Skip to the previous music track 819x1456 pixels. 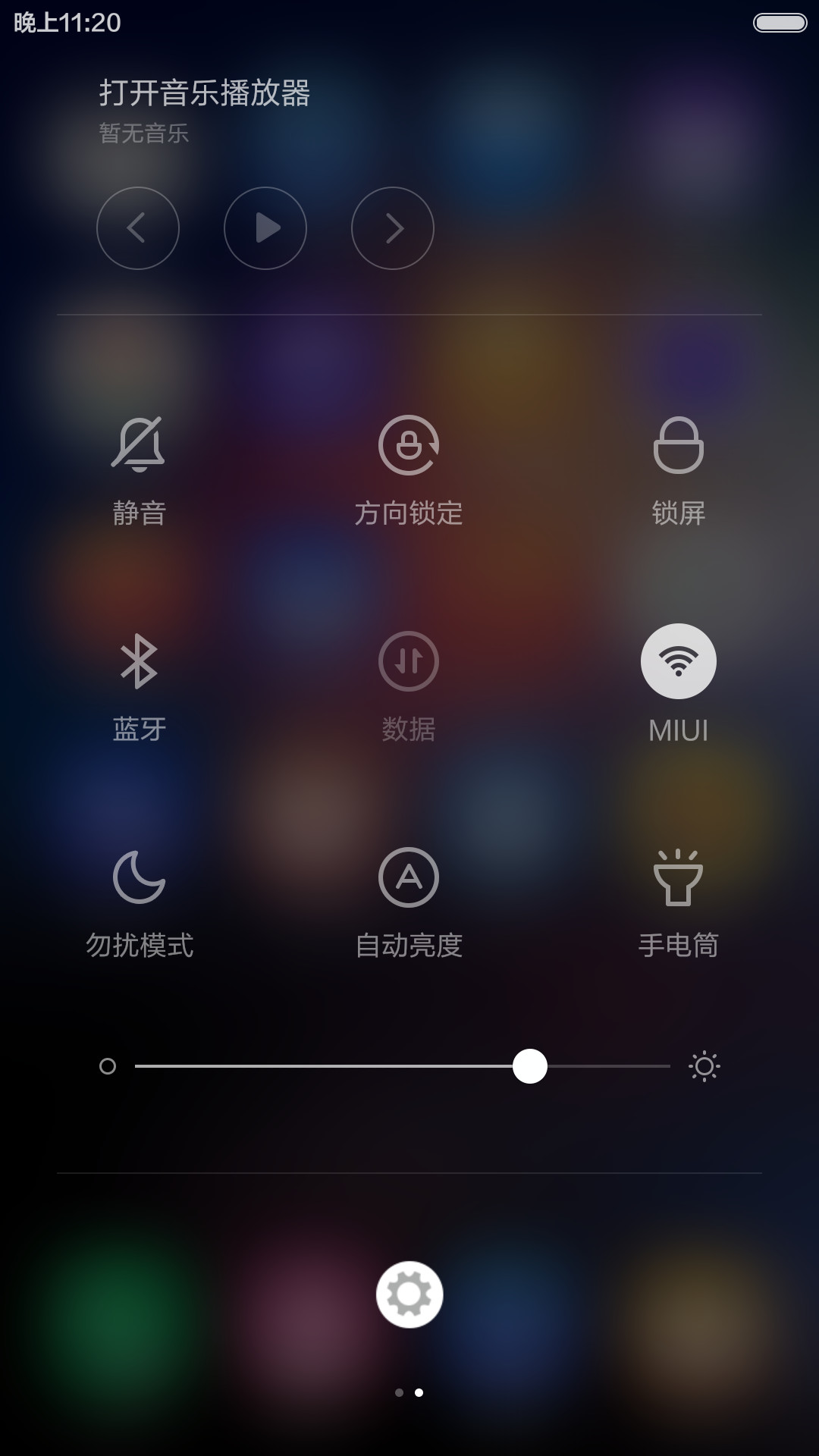pos(138,228)
